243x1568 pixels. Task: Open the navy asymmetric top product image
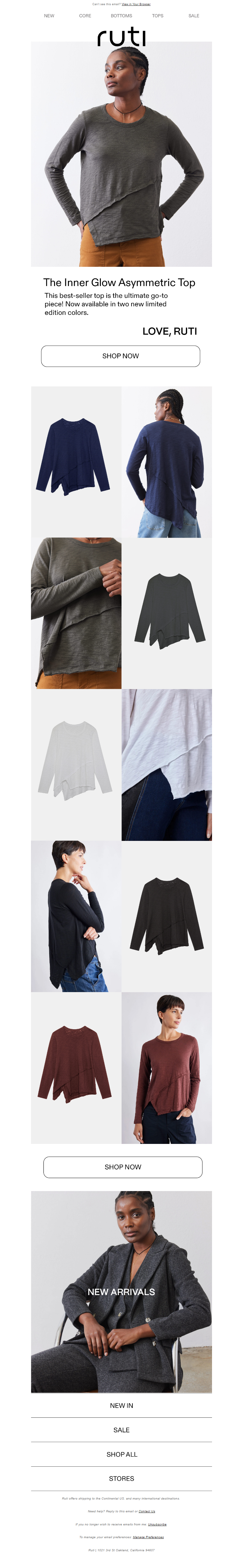pos(76,462)
